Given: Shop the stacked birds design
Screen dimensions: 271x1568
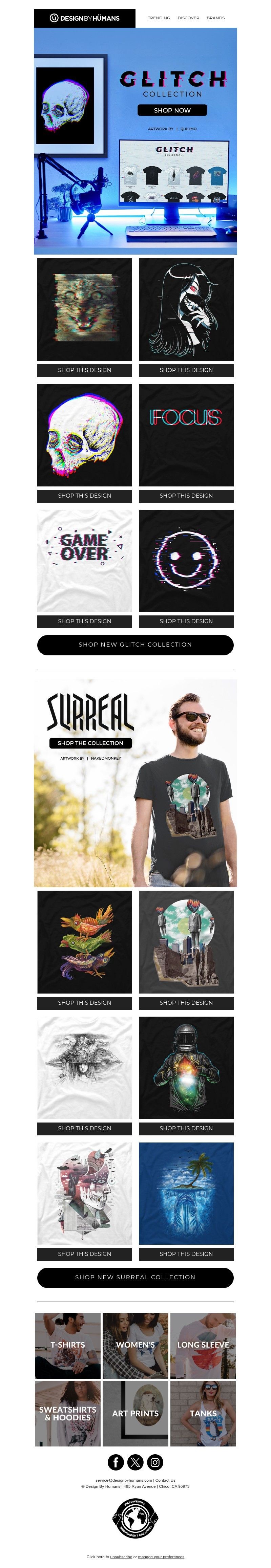Looking at the screenshot, I should coord(85,1003).
